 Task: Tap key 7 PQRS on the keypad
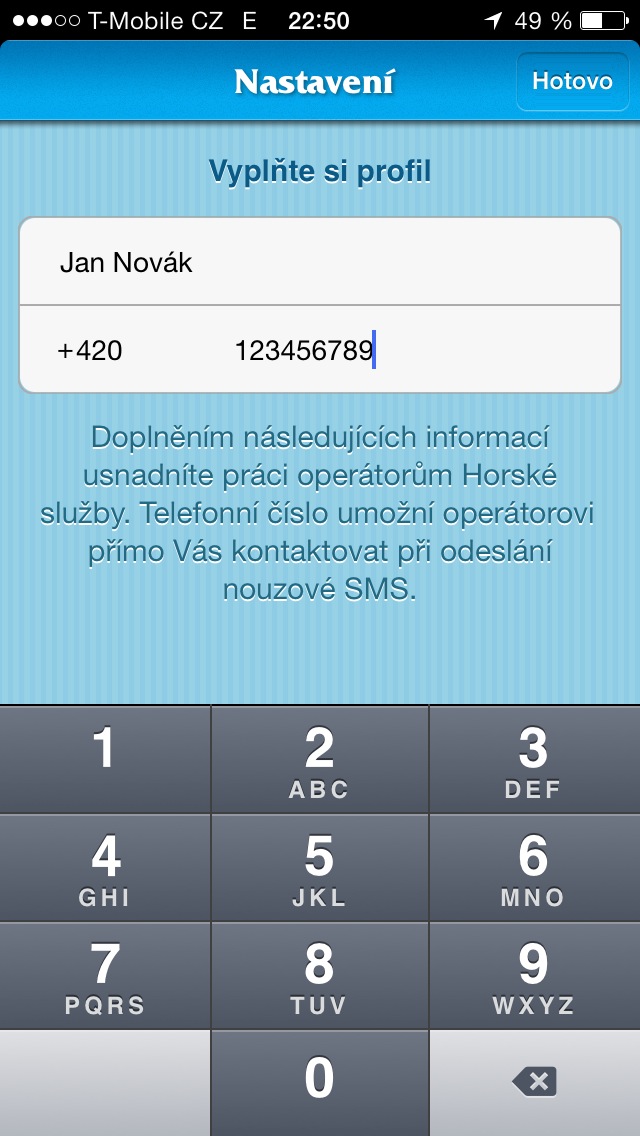(105, 976)
